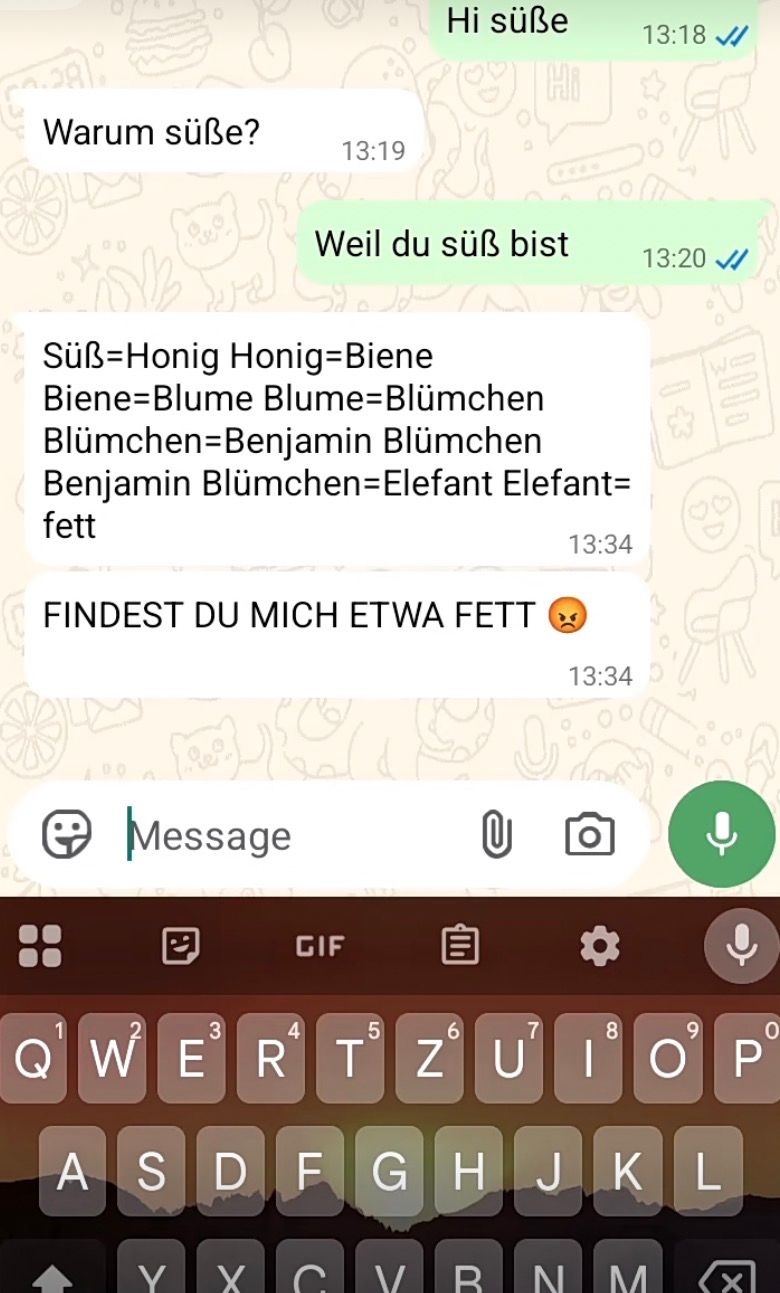The height and width of the screenshot is (1293, 780).
Task: Open the emoji and sticker picker
Action: [x=66, y=834]
